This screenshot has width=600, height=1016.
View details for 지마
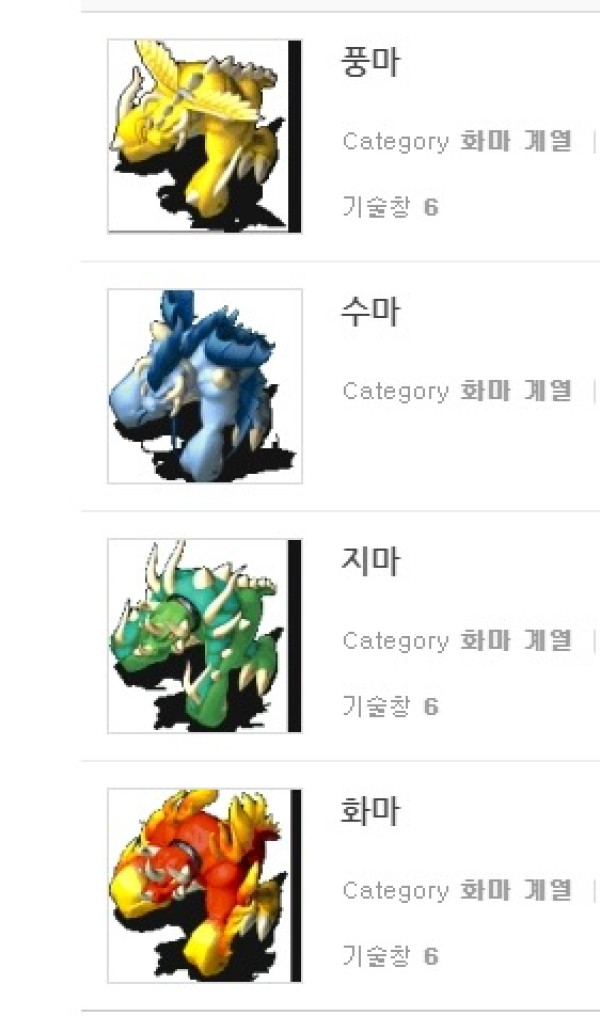[x=370, y=562]
